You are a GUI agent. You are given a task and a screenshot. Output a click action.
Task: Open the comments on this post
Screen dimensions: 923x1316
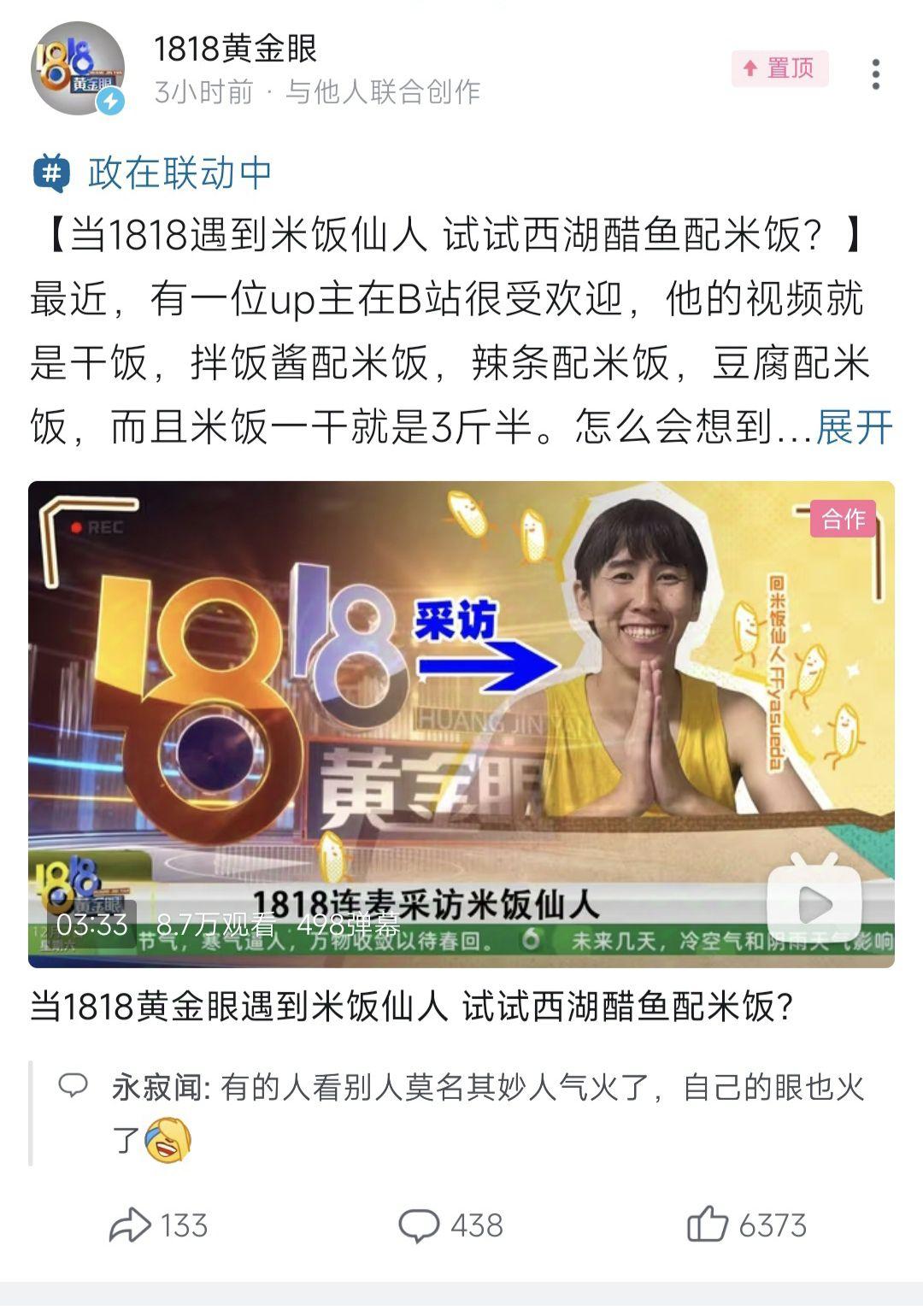coord(450,1225)
